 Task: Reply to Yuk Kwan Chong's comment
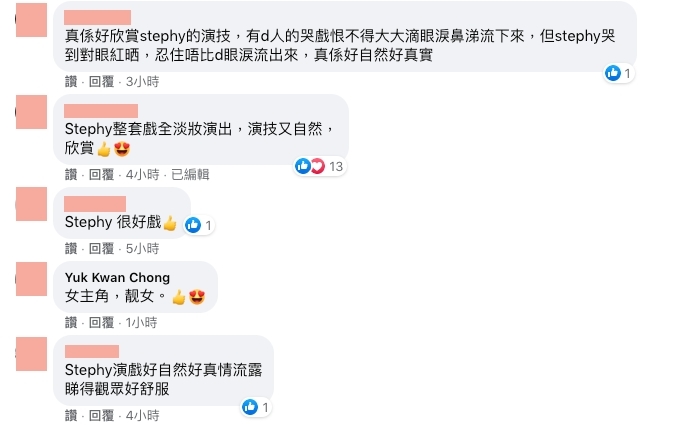pyautogui.click(x=101, y=322)
